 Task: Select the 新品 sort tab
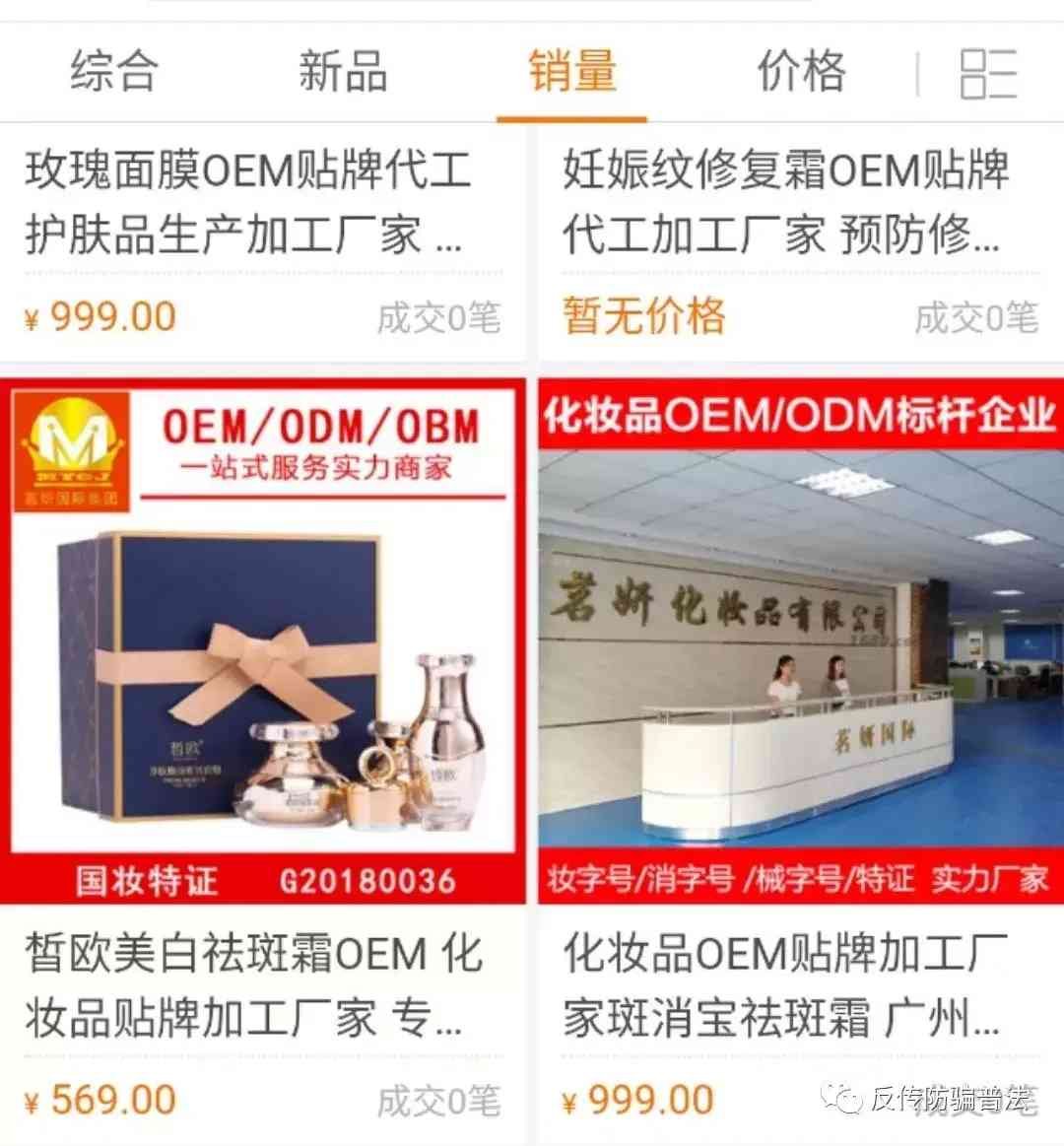[343, 72]
